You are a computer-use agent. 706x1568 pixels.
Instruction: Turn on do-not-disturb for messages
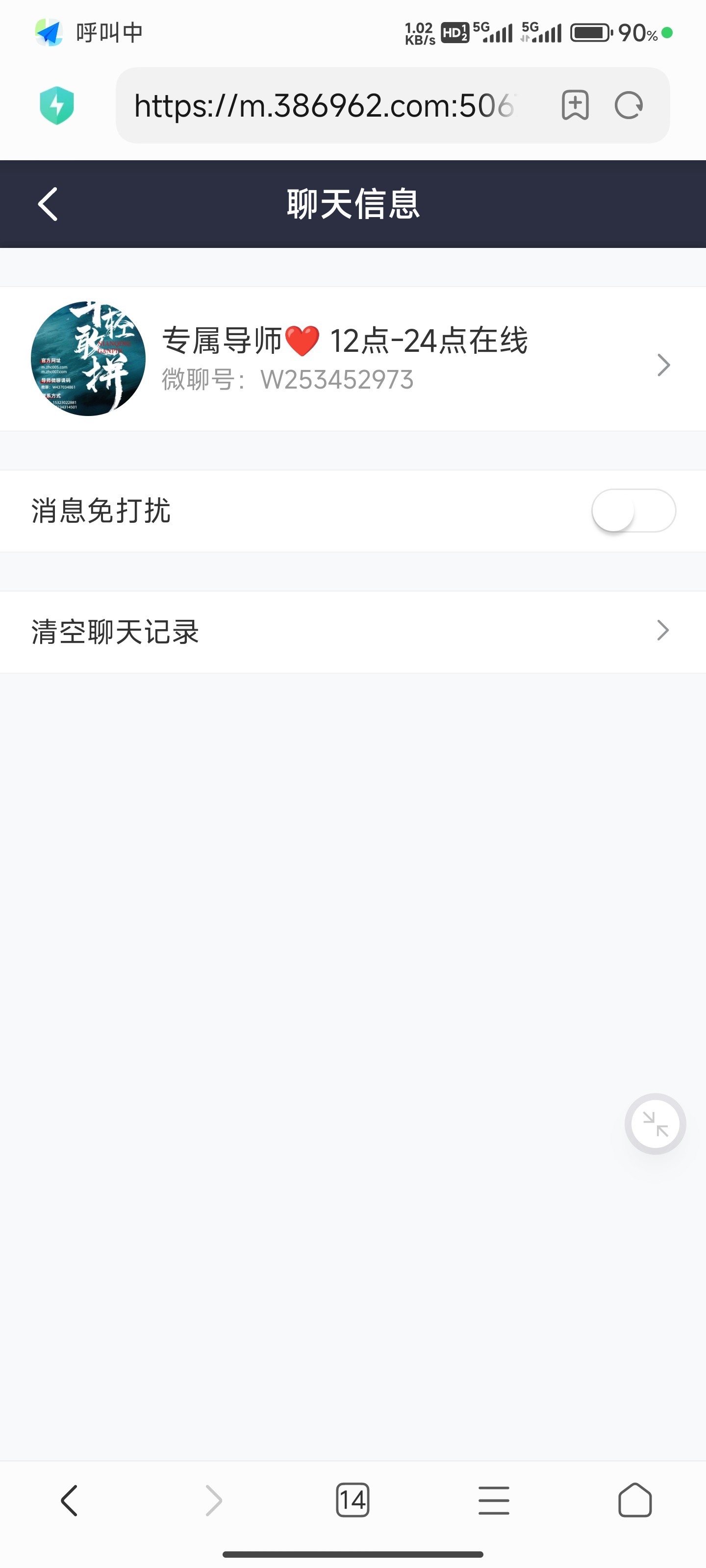coord(632,511)
